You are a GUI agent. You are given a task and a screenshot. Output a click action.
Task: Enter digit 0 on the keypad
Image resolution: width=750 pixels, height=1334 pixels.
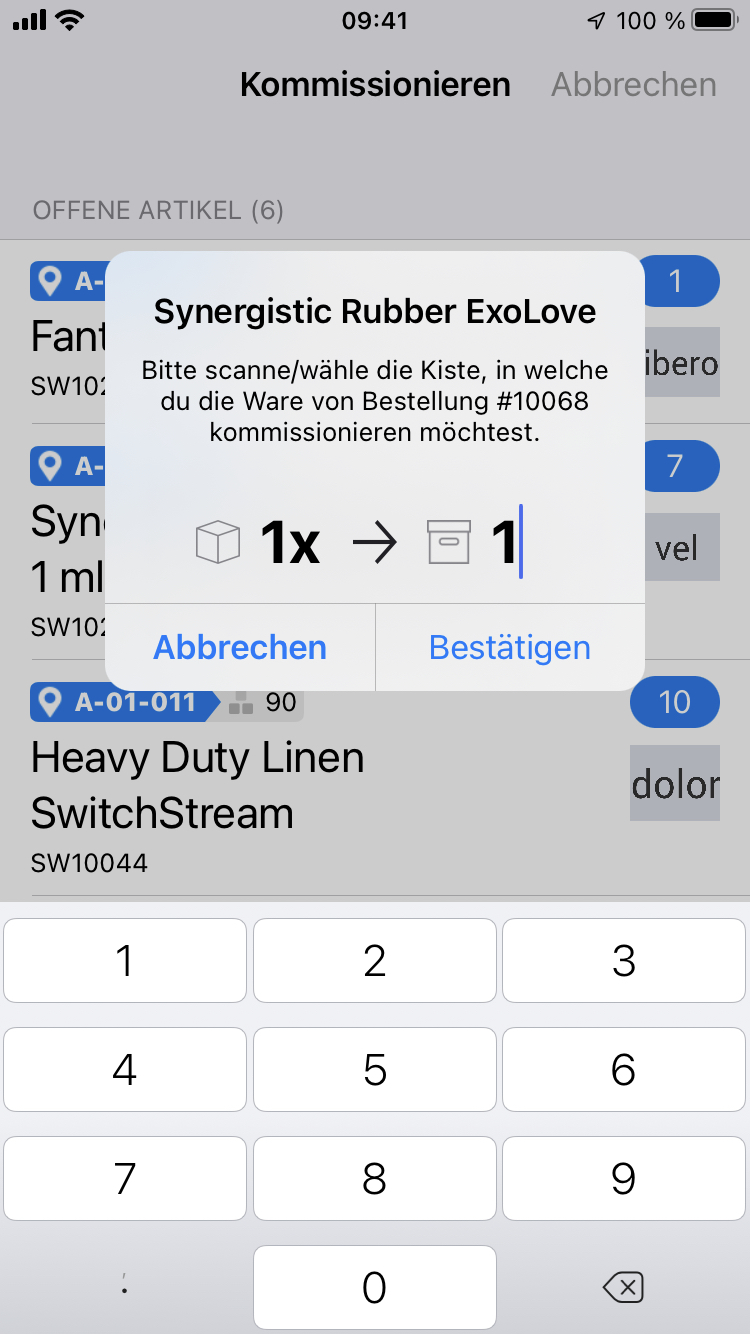375,1287
